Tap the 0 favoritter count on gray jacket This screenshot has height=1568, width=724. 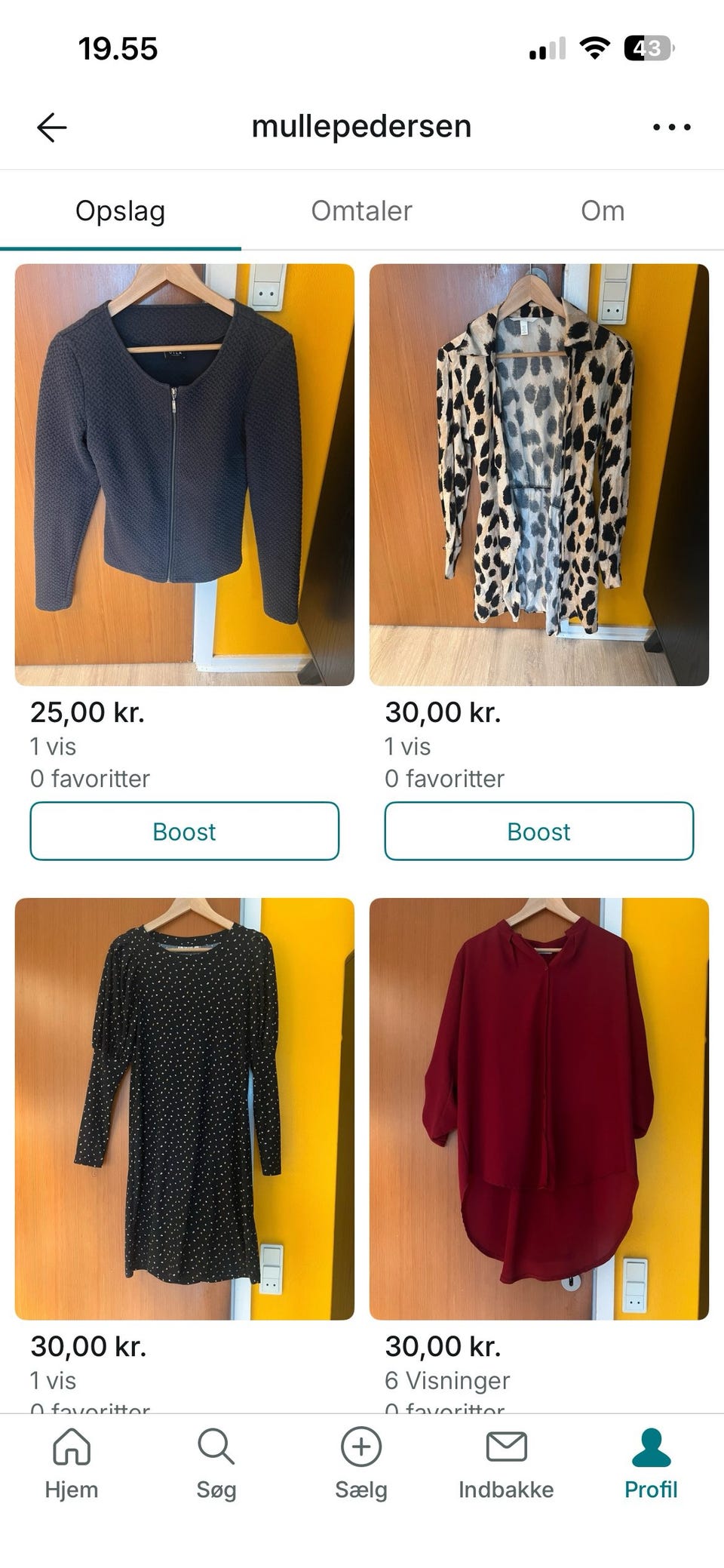[89, 778]
